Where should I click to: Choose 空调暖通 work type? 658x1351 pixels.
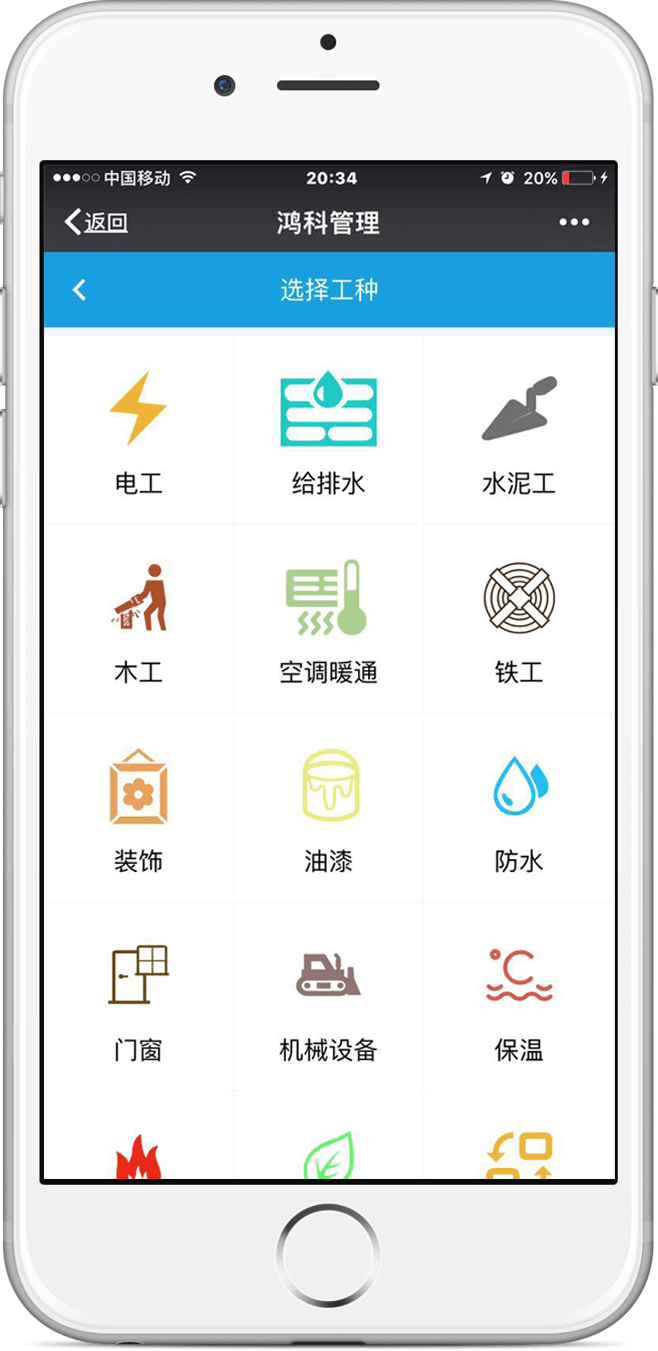point(328,620)
